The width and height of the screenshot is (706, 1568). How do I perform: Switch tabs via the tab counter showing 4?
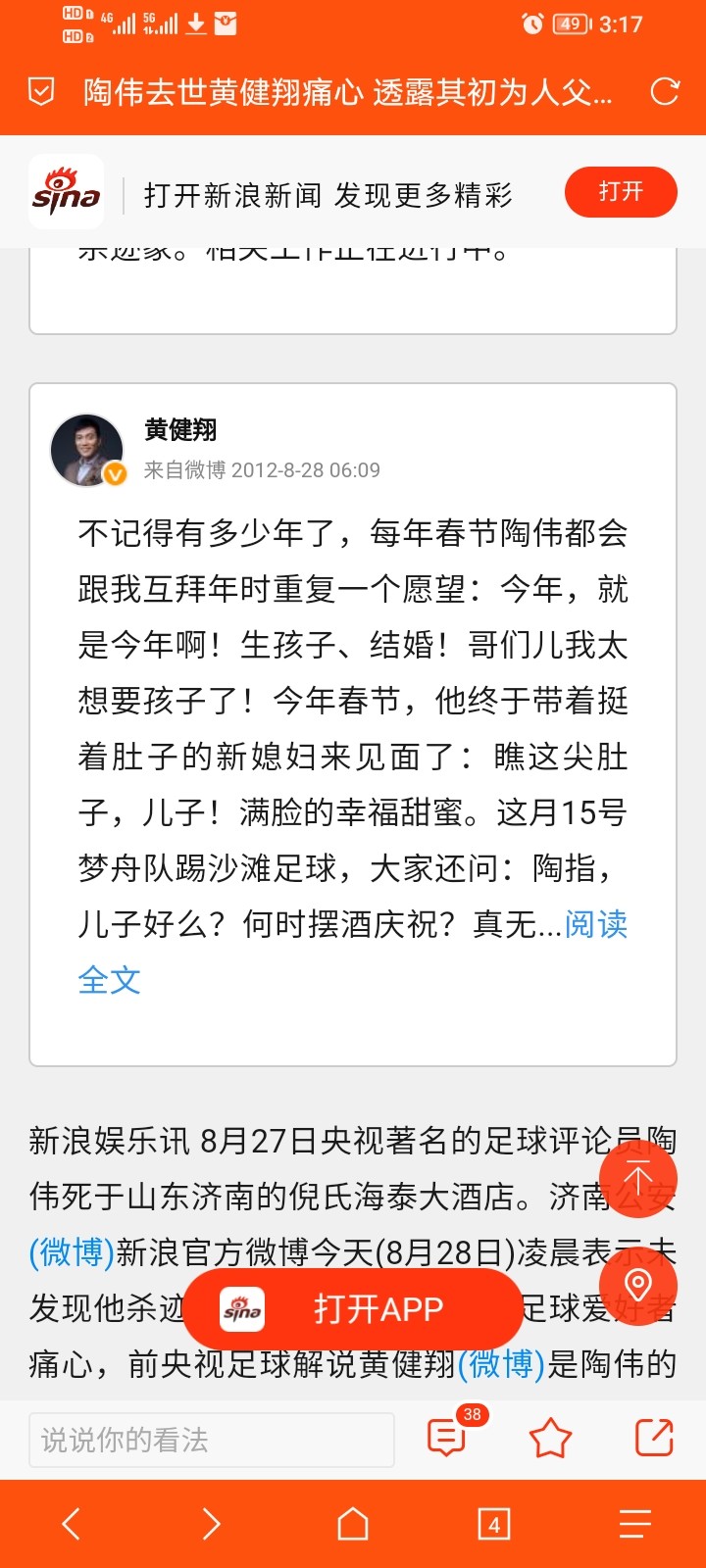[x=494, y=1524]
